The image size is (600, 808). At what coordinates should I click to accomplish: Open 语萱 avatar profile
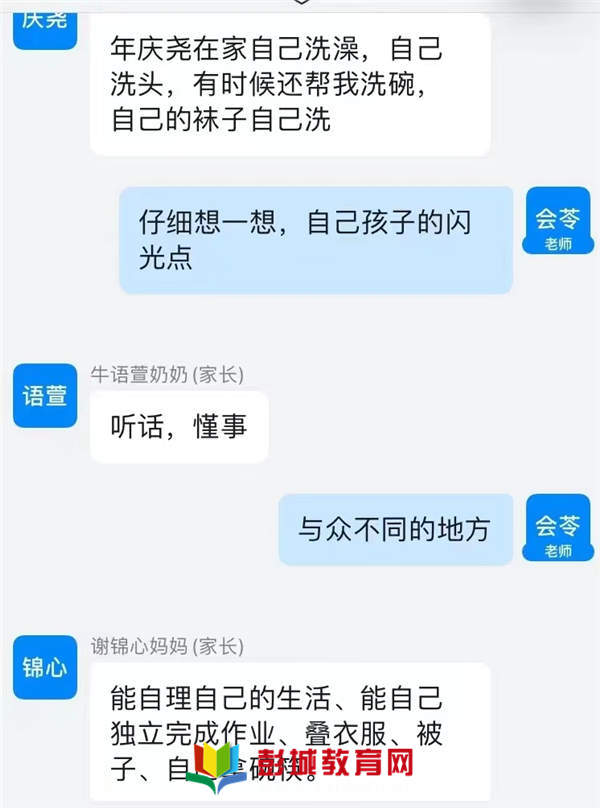pos(44,395)
